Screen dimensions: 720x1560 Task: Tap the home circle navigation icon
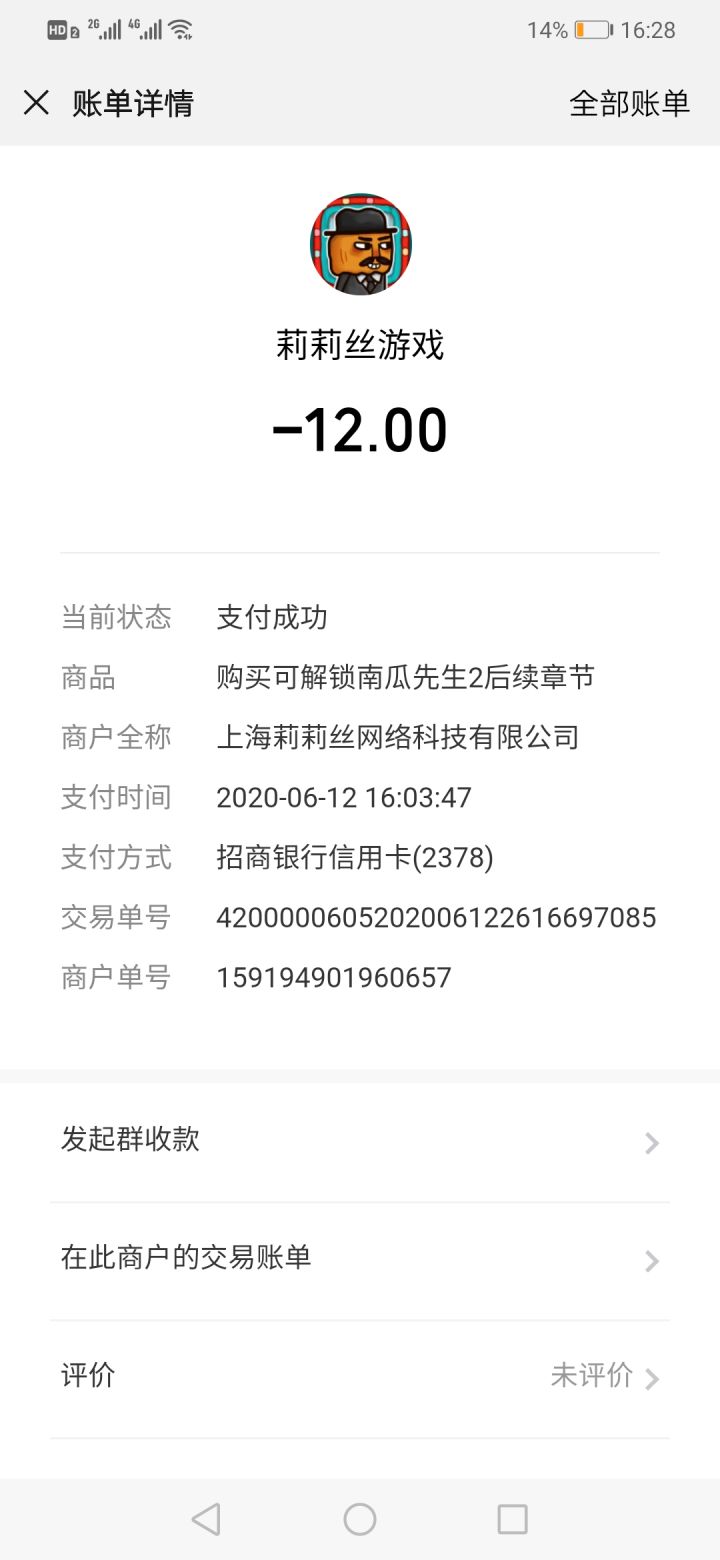(359, 1518)
